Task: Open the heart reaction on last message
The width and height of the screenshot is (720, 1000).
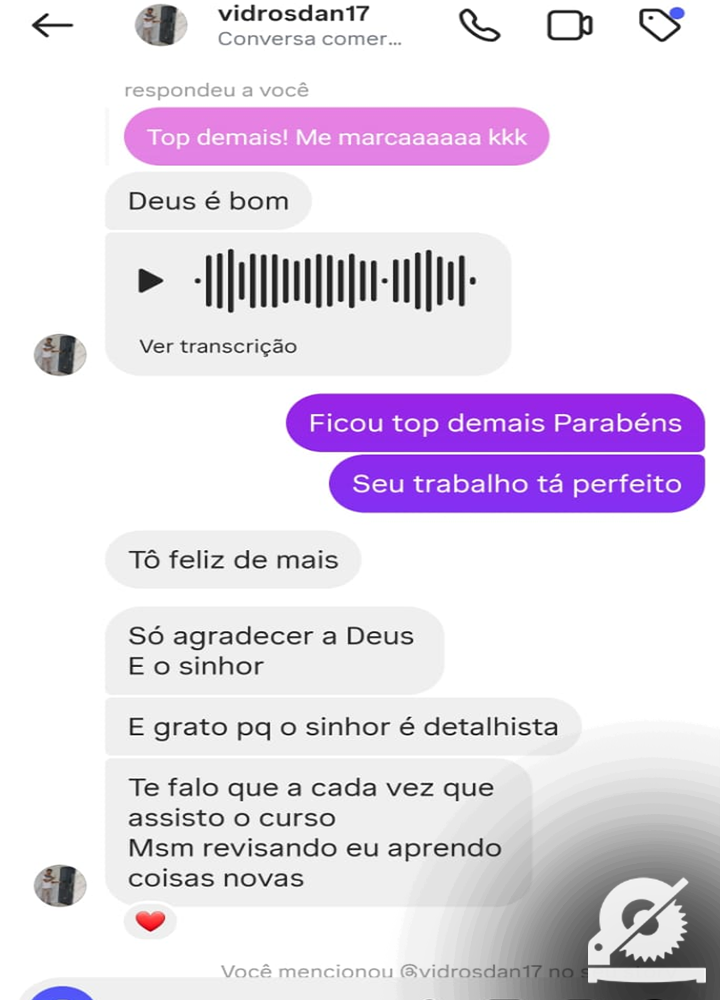Action: (150, 922)
